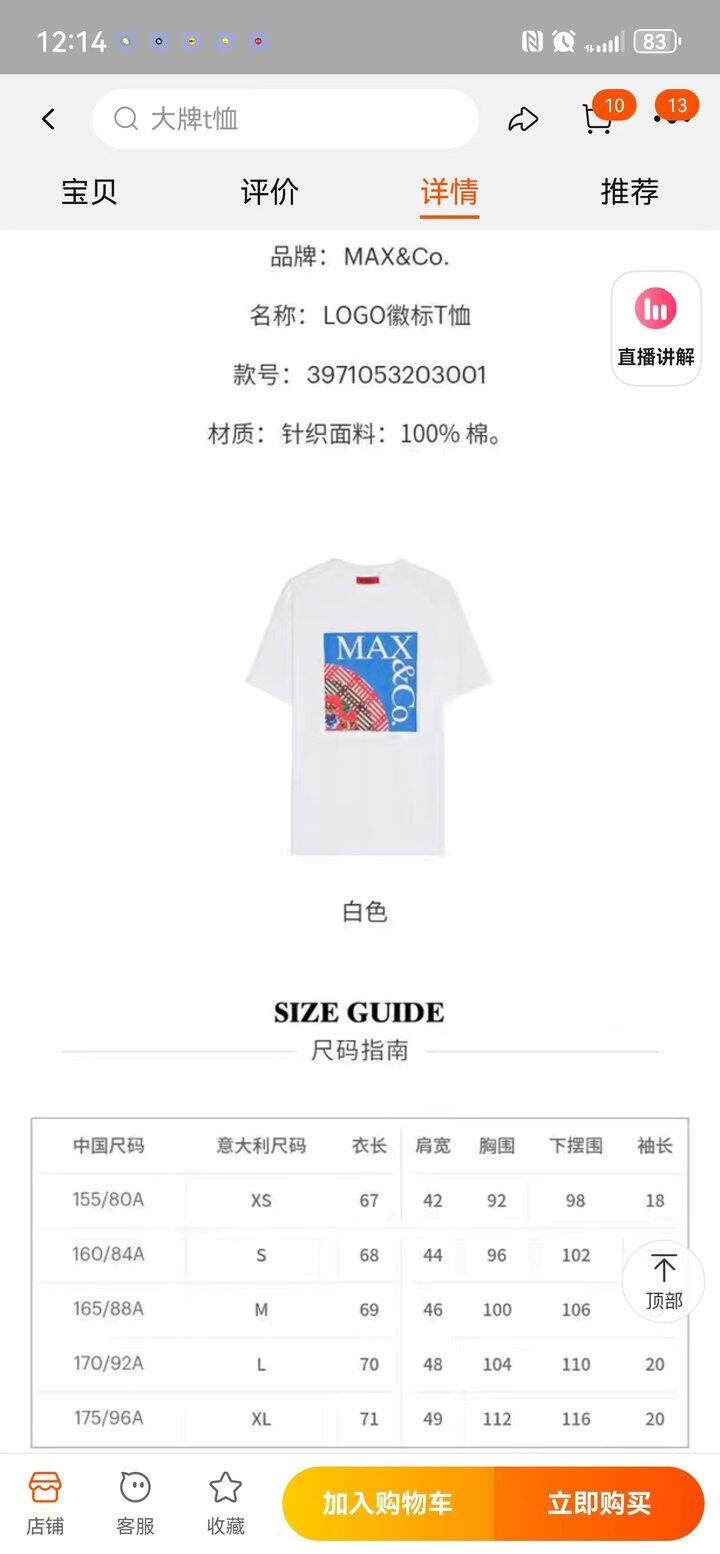
Task: Open 直播讲解 live explanation
Action: click(656, 328)
